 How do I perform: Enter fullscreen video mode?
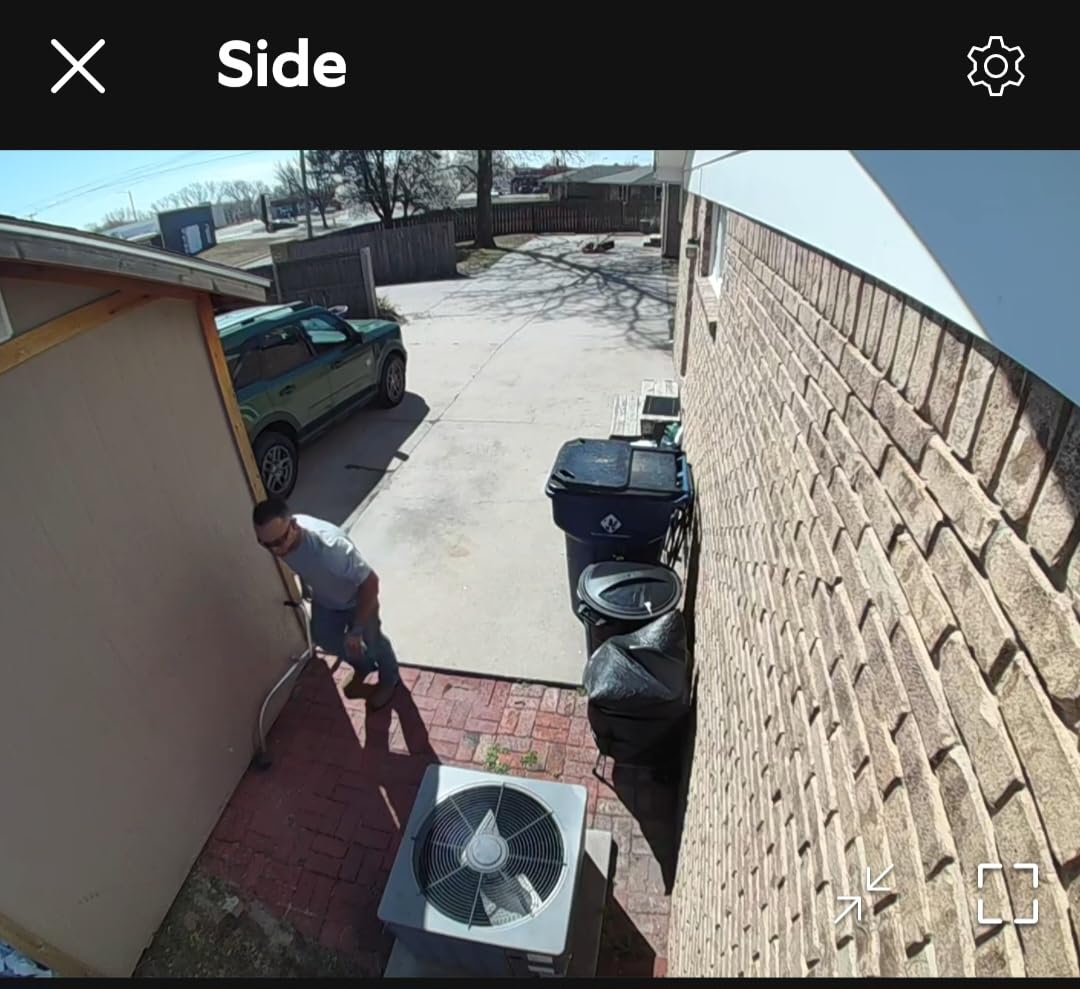click(1007, 893)
